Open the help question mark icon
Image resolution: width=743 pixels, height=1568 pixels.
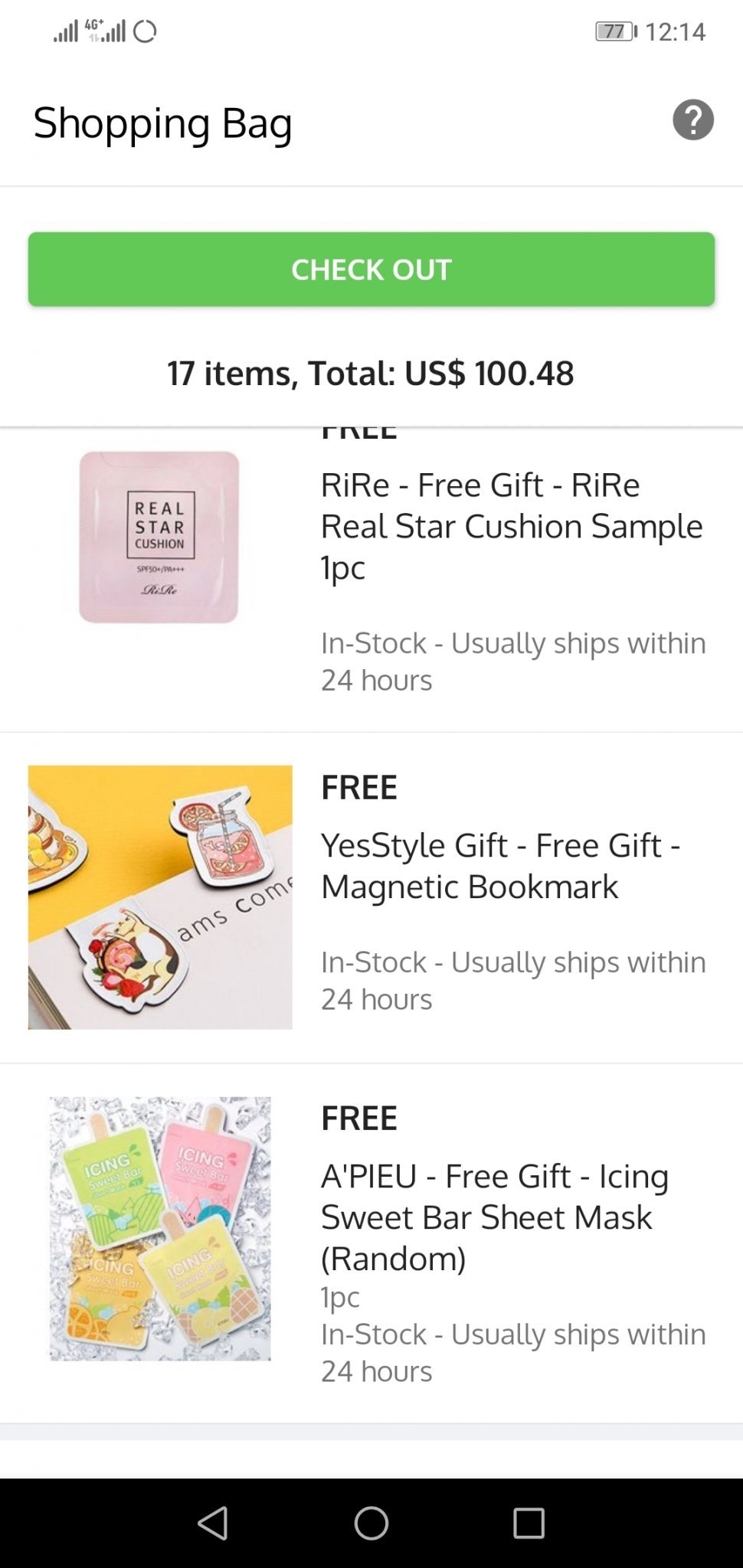[692, 120]
